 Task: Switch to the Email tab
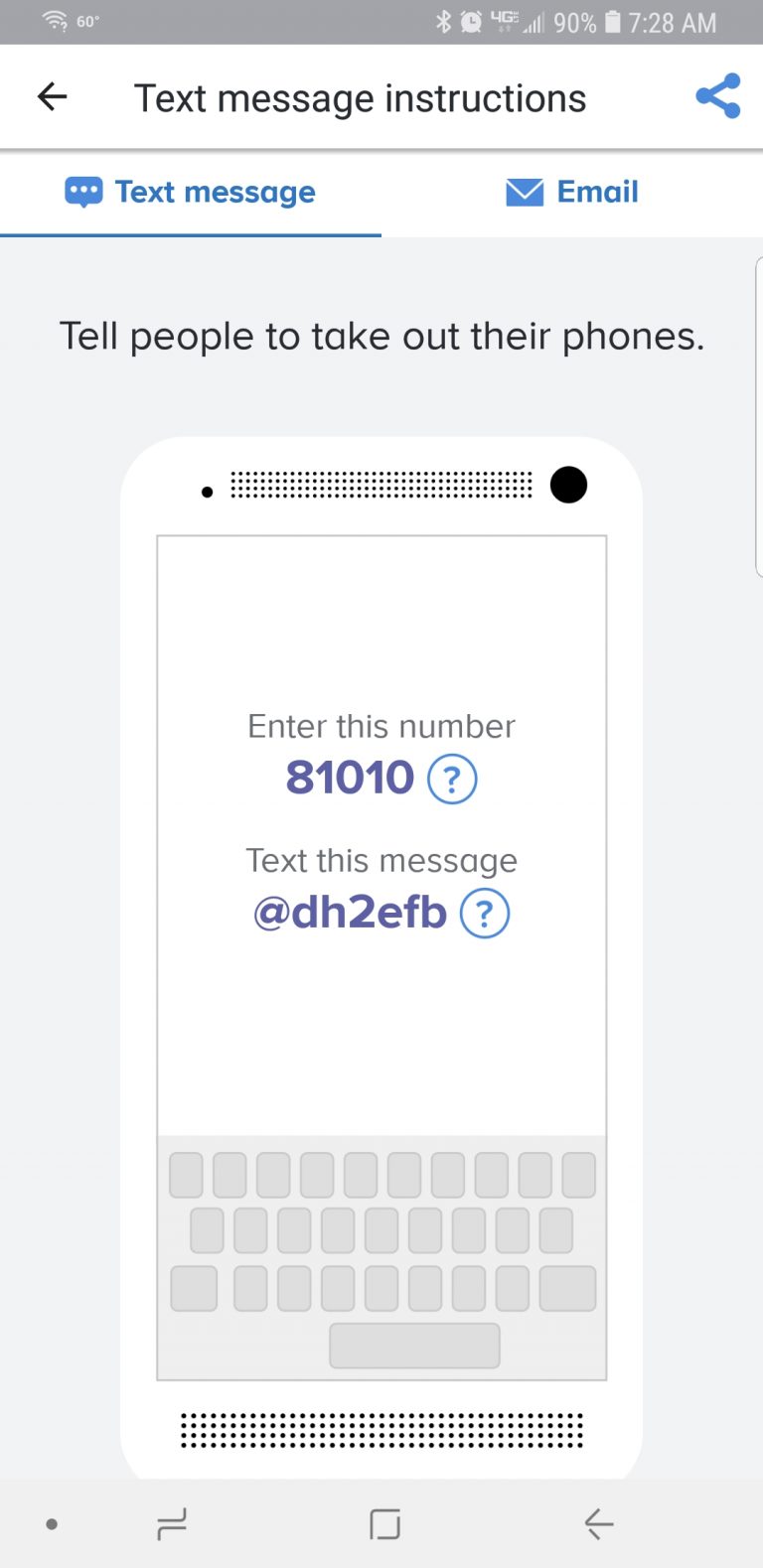tap(572, 192)
